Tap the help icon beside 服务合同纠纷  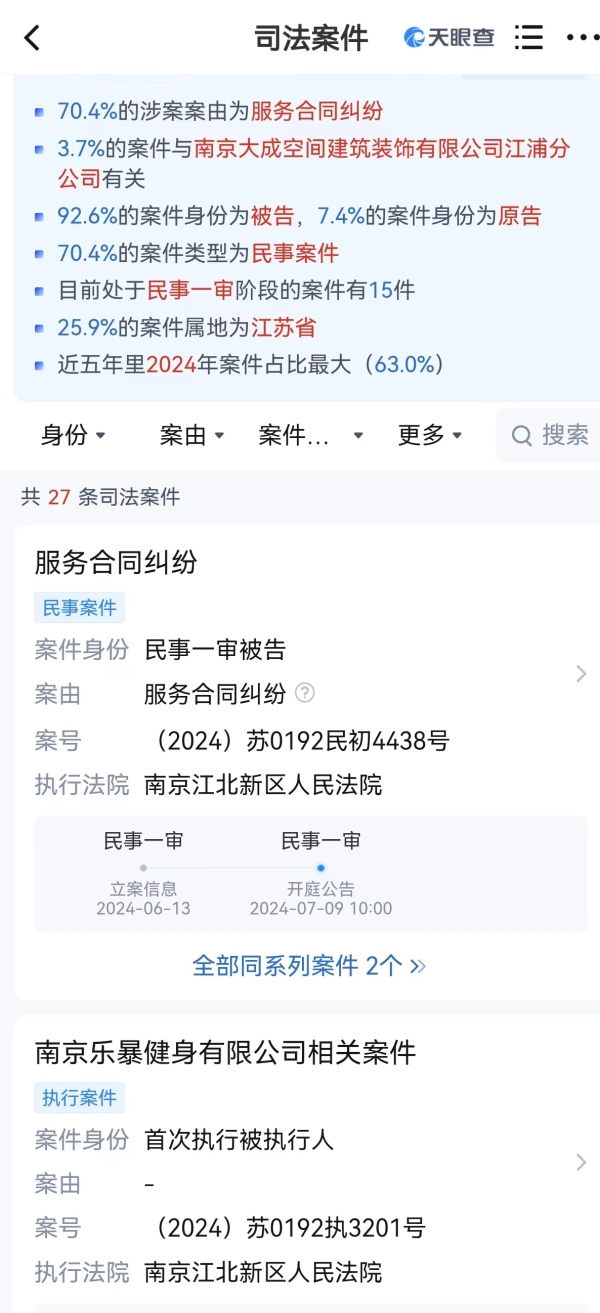coord(305,693)
